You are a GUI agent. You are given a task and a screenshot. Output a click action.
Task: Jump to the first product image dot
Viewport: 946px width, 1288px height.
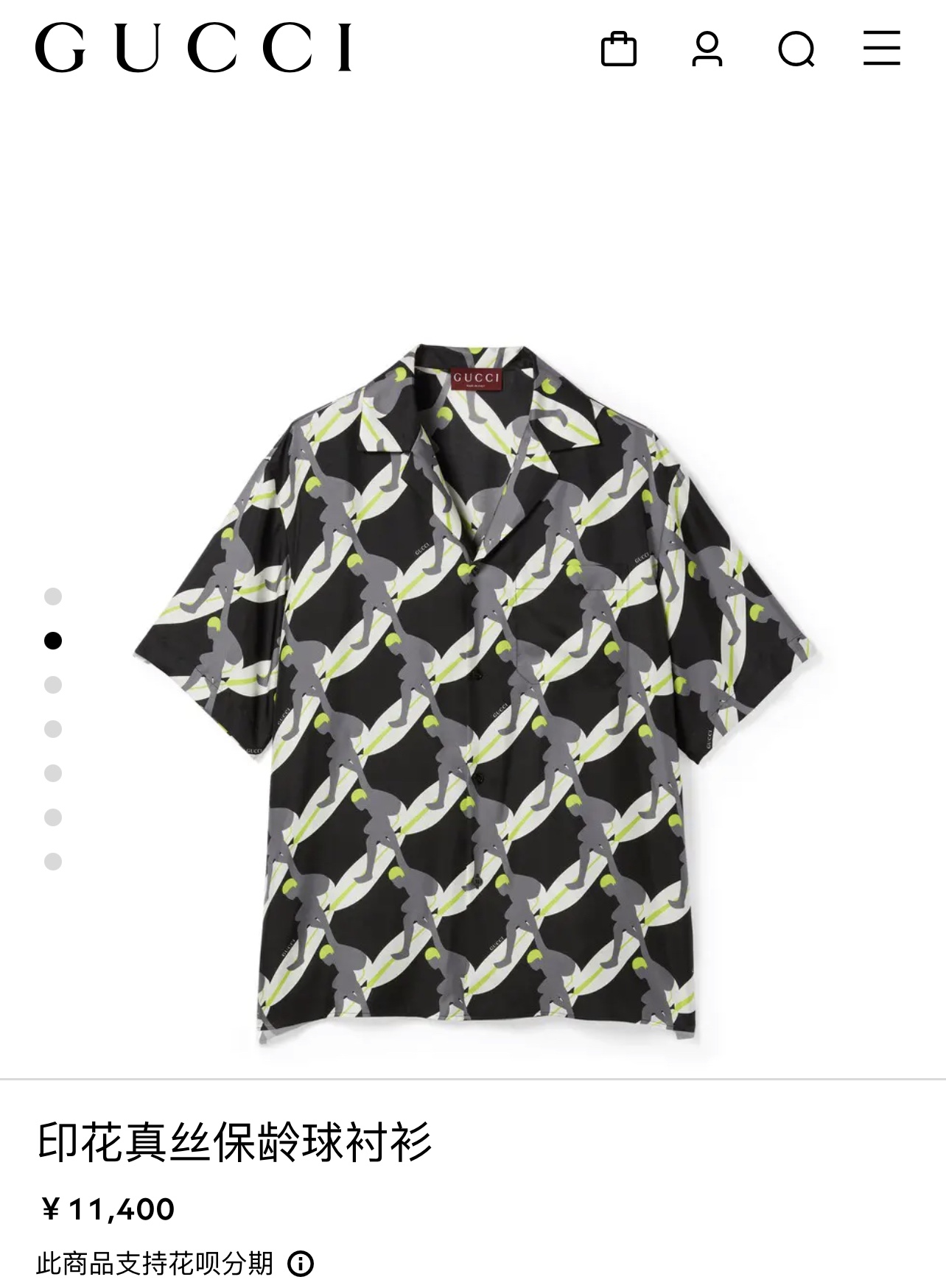[53, 597]
